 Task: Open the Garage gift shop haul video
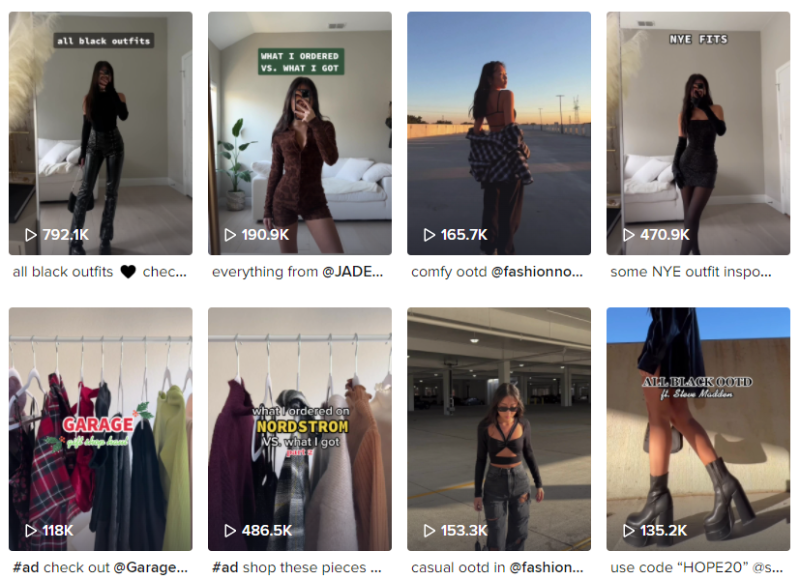(100, 428)
